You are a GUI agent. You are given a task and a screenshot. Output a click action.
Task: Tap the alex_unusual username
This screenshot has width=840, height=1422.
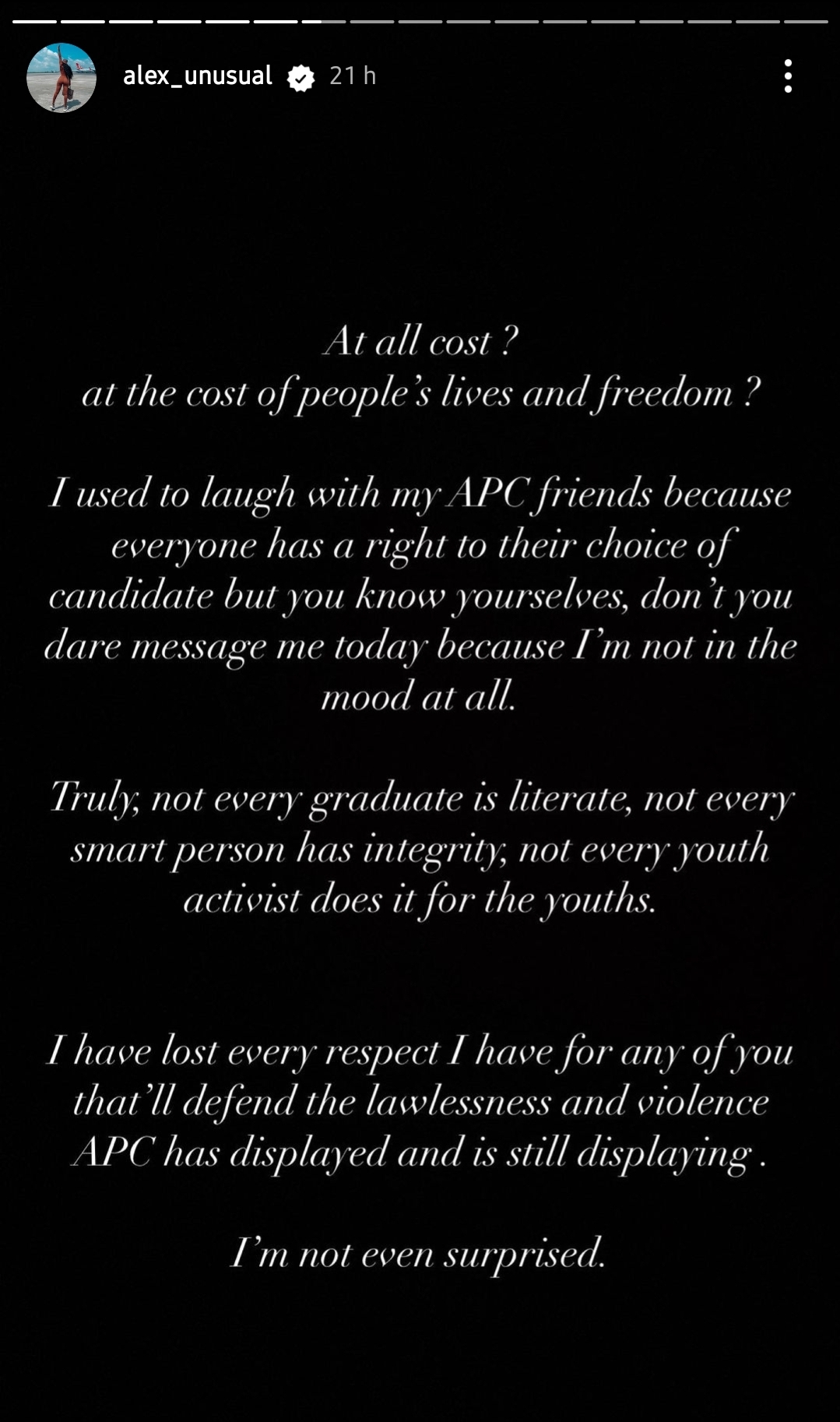[x=197, y=76]
